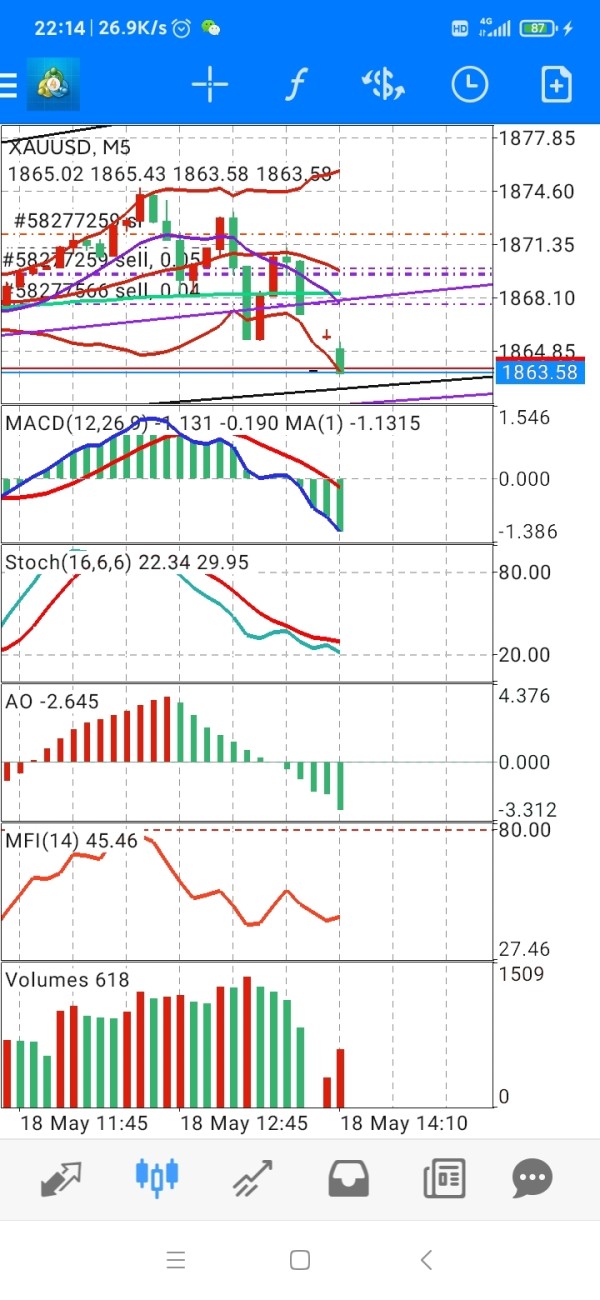Open the chat messages tab
The image size is (600, 1300).
tap(533, 1179)
